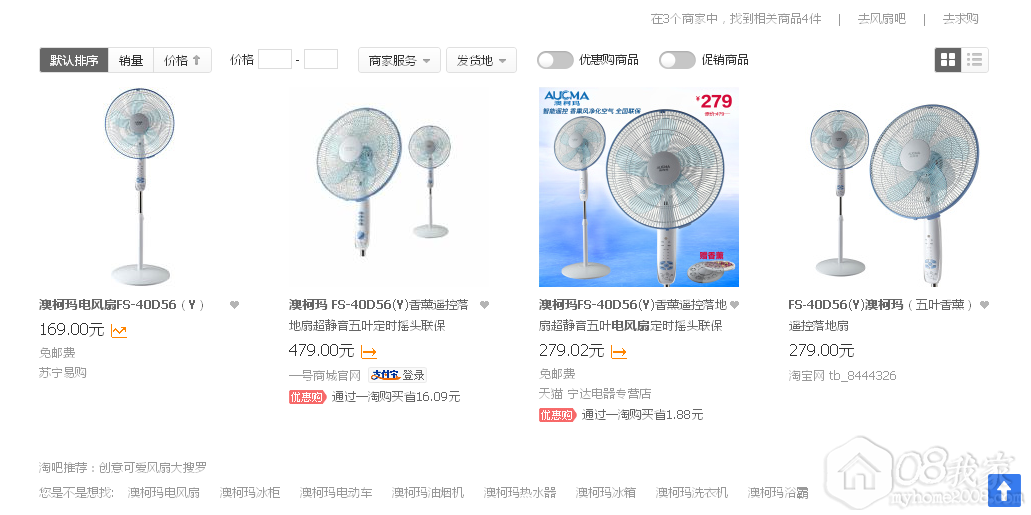This screenshot has width=1031, height=515.
Task: Toggle the 促销商品 switch
Action: (676, 60)
